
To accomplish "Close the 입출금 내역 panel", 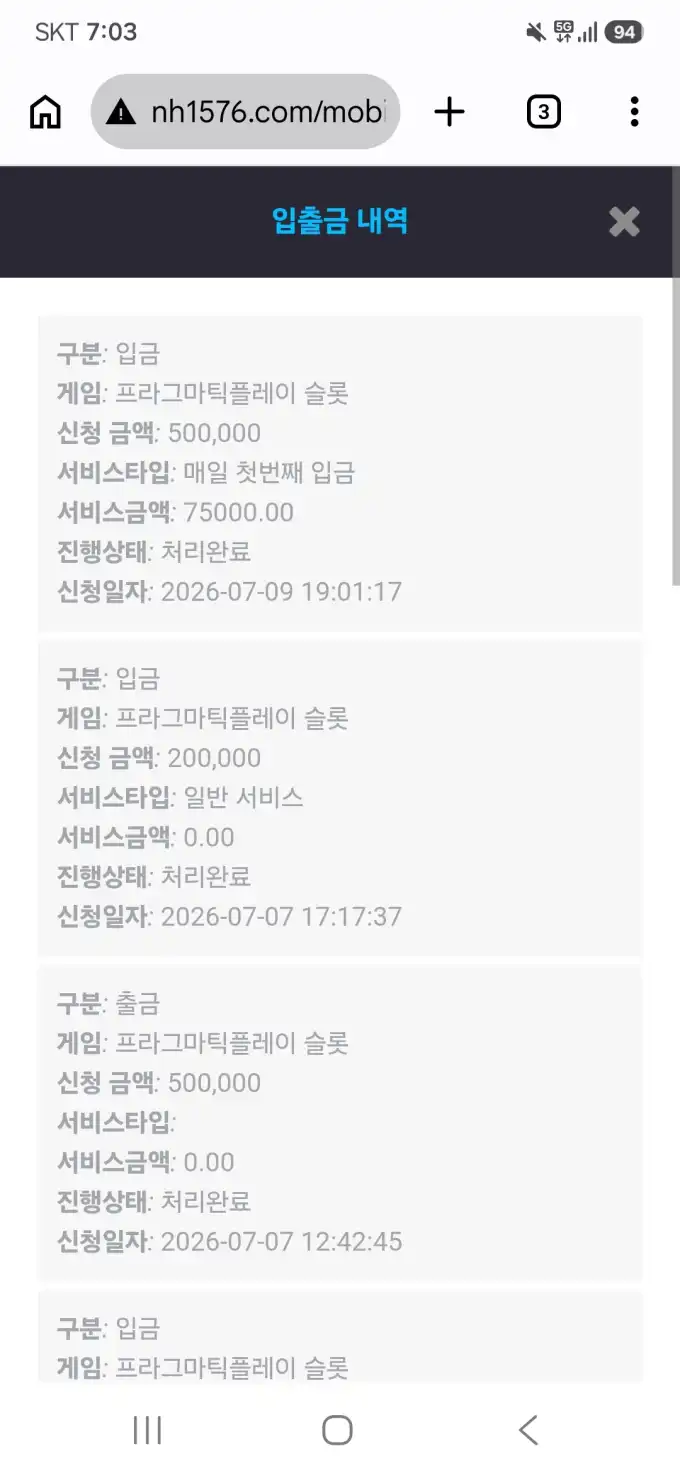I will [624, 221].
